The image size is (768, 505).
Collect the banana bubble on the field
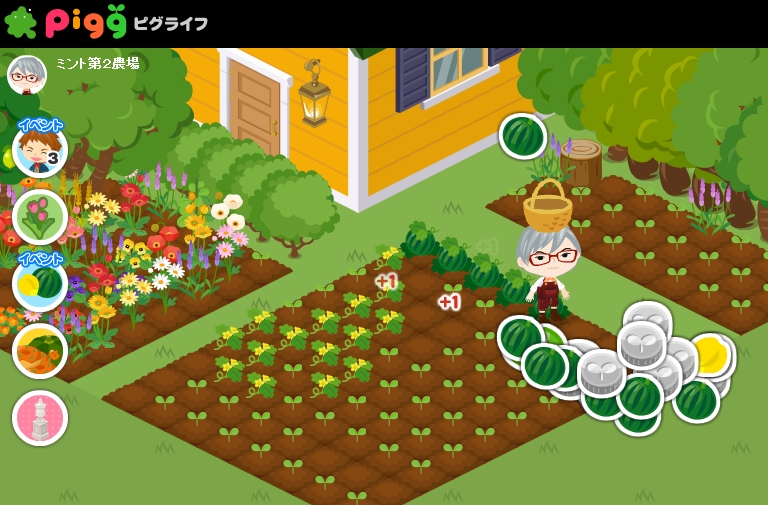click(712, 356)
